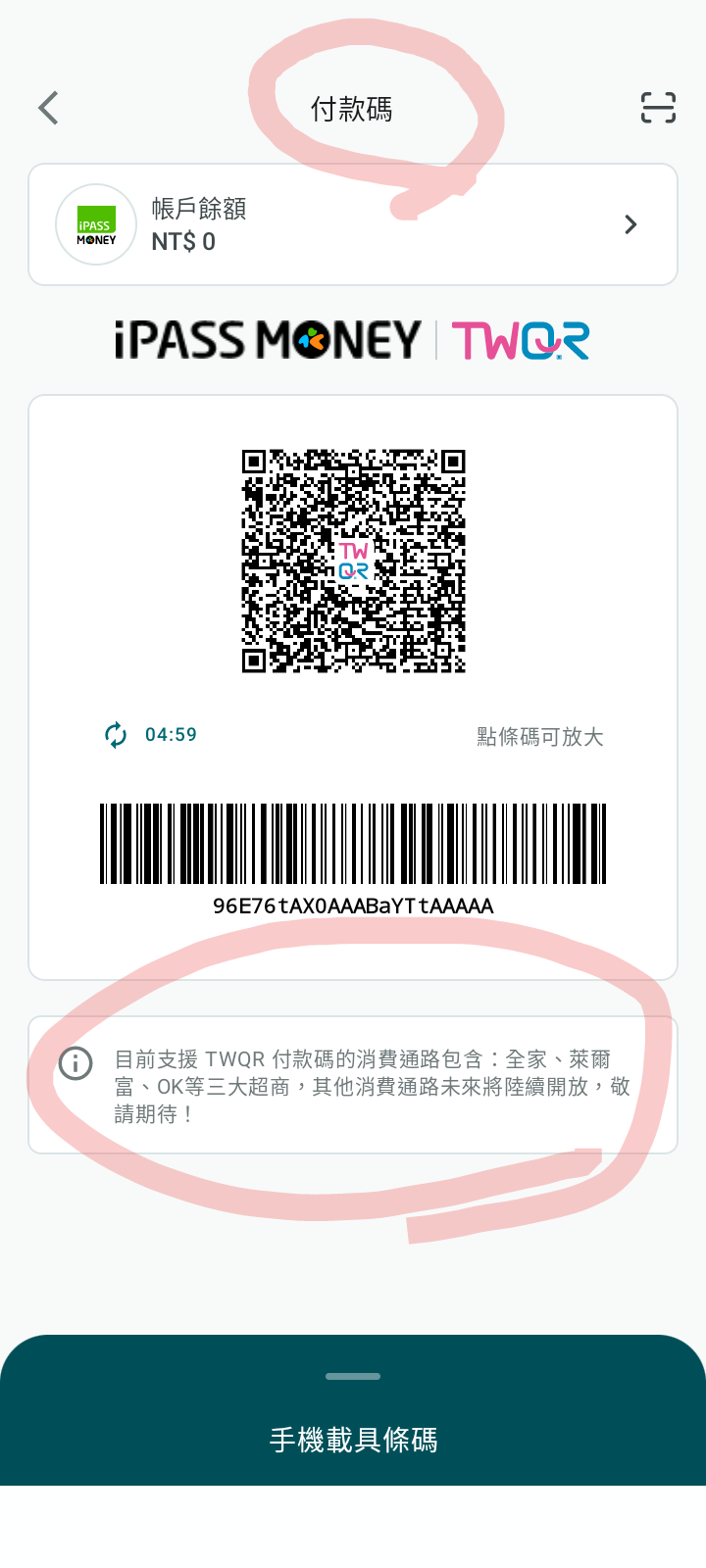This screenshot has height=1568, width=706.
Task: Go back from the 付款碼 screen
Action: coord(49,108)
